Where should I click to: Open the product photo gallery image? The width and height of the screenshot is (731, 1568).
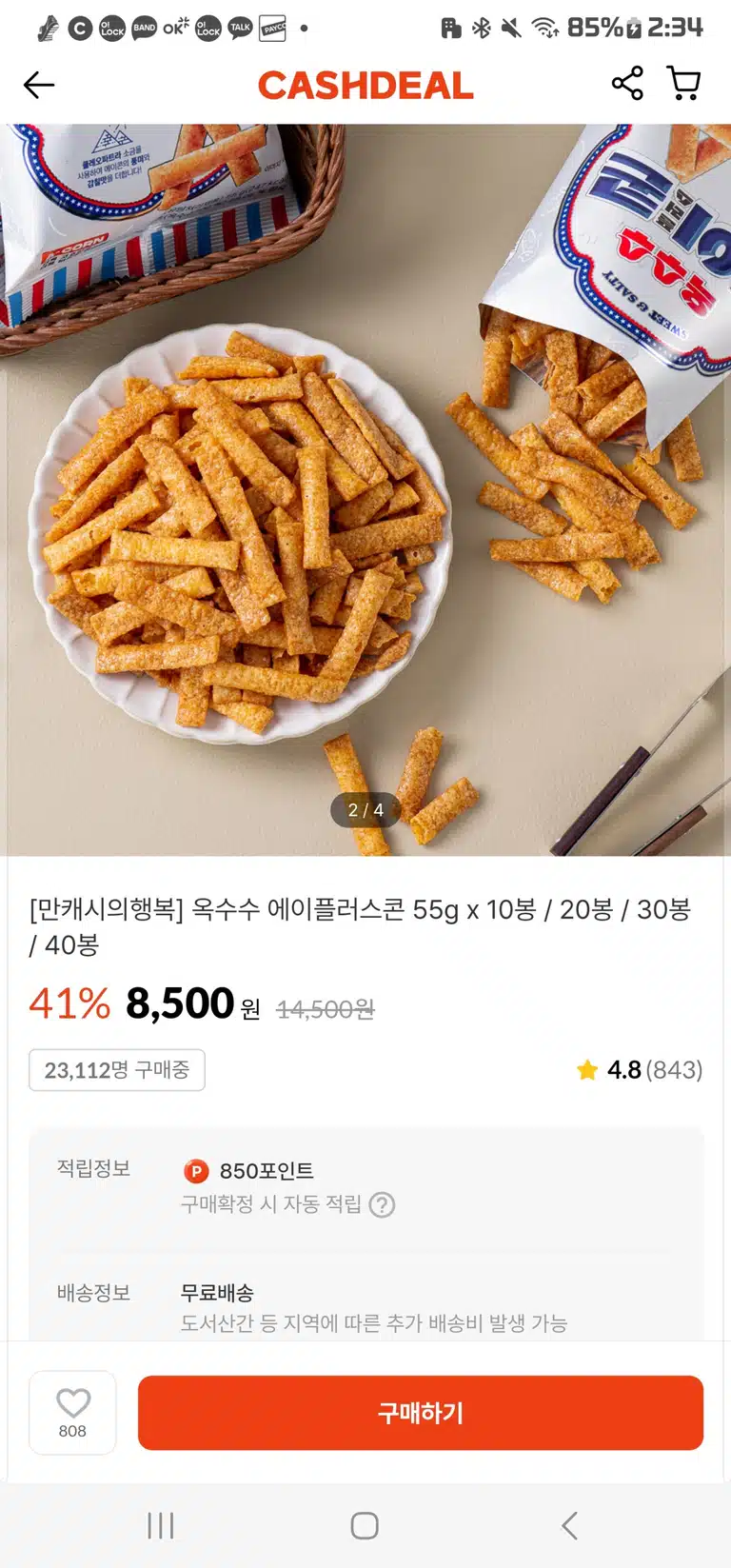point(365,489)
